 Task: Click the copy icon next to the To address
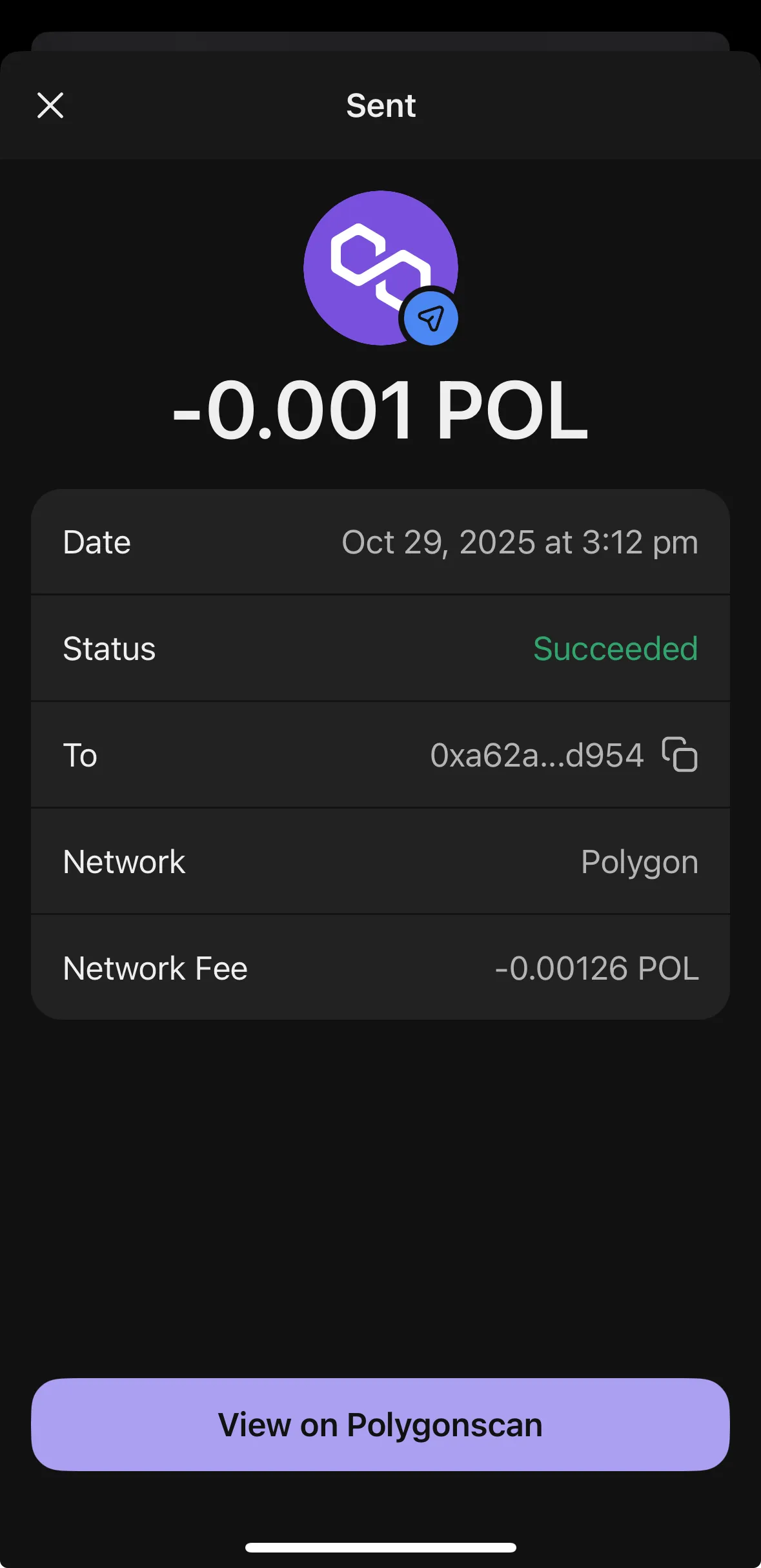click(679, 754)
